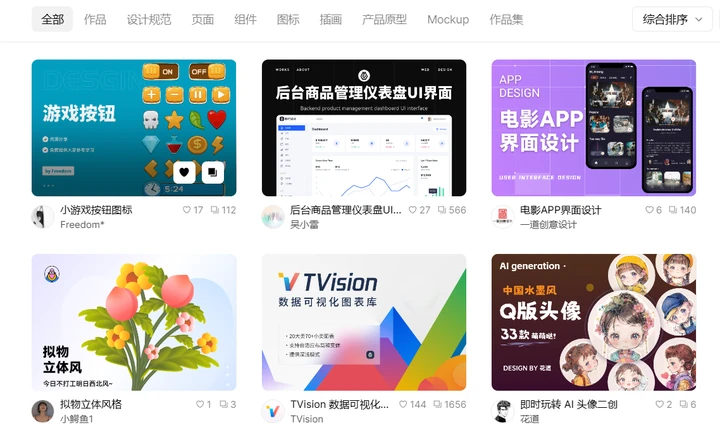Tap the collect icon on the 游戏按钮 card
720x430 pixels.
(212, 173)
